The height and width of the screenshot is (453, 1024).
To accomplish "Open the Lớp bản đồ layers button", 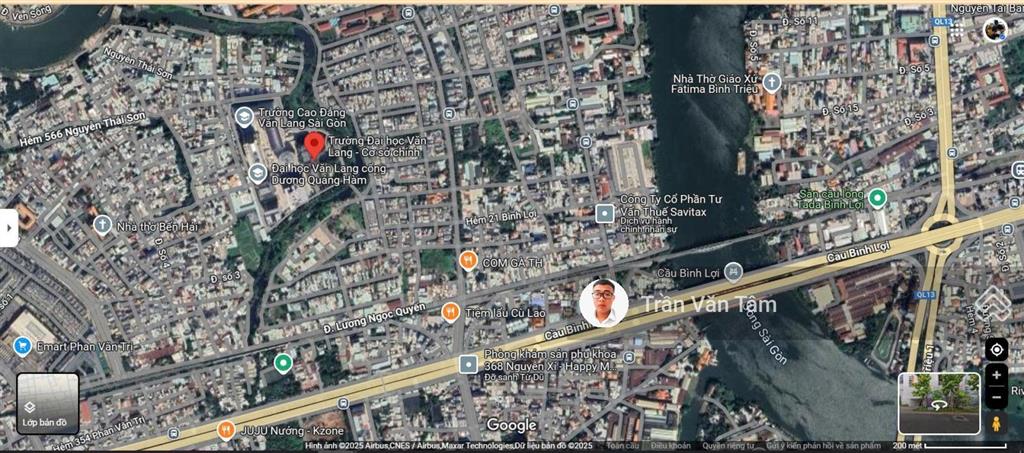I will (x=47, y=404).
